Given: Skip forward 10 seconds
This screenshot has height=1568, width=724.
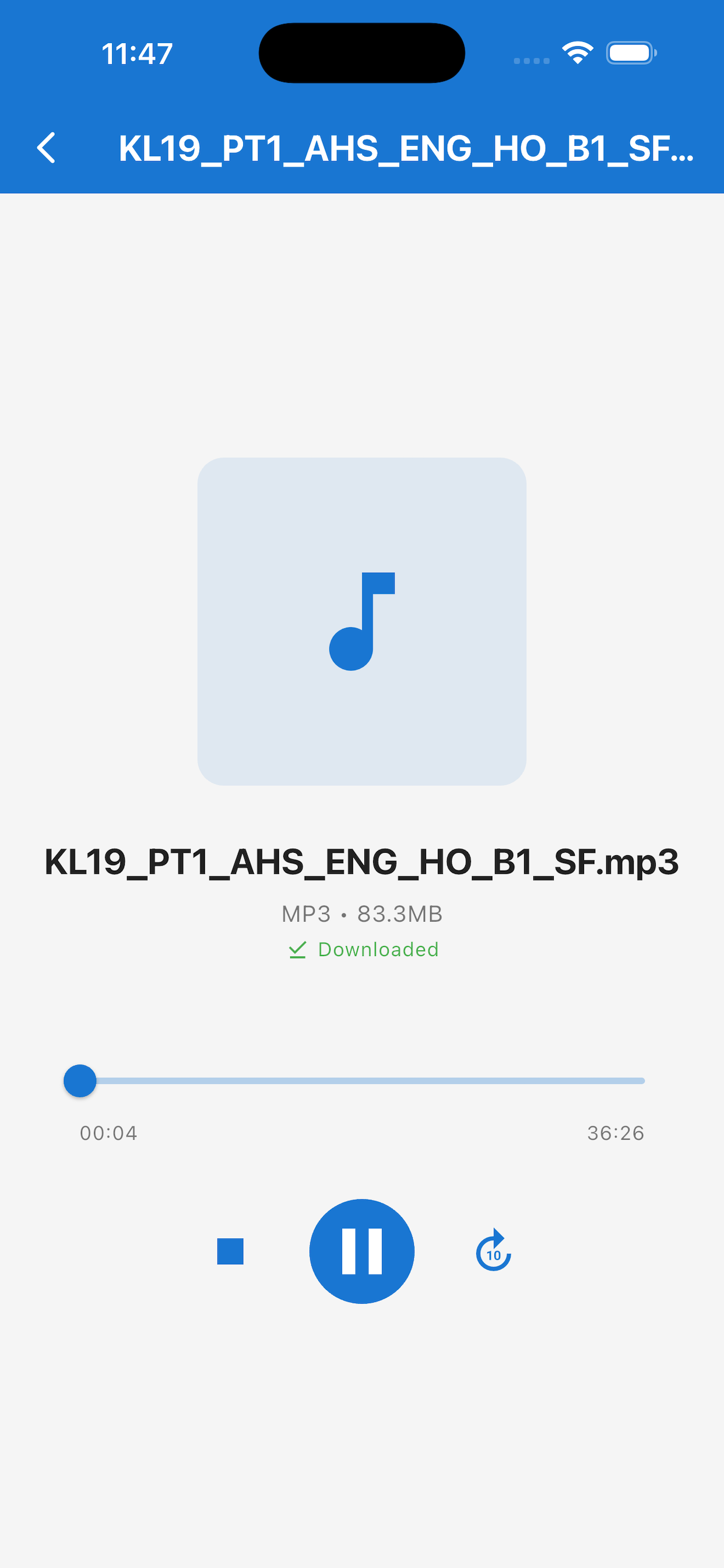Looking at the screenshot, I should click(x=492, y=1250).
